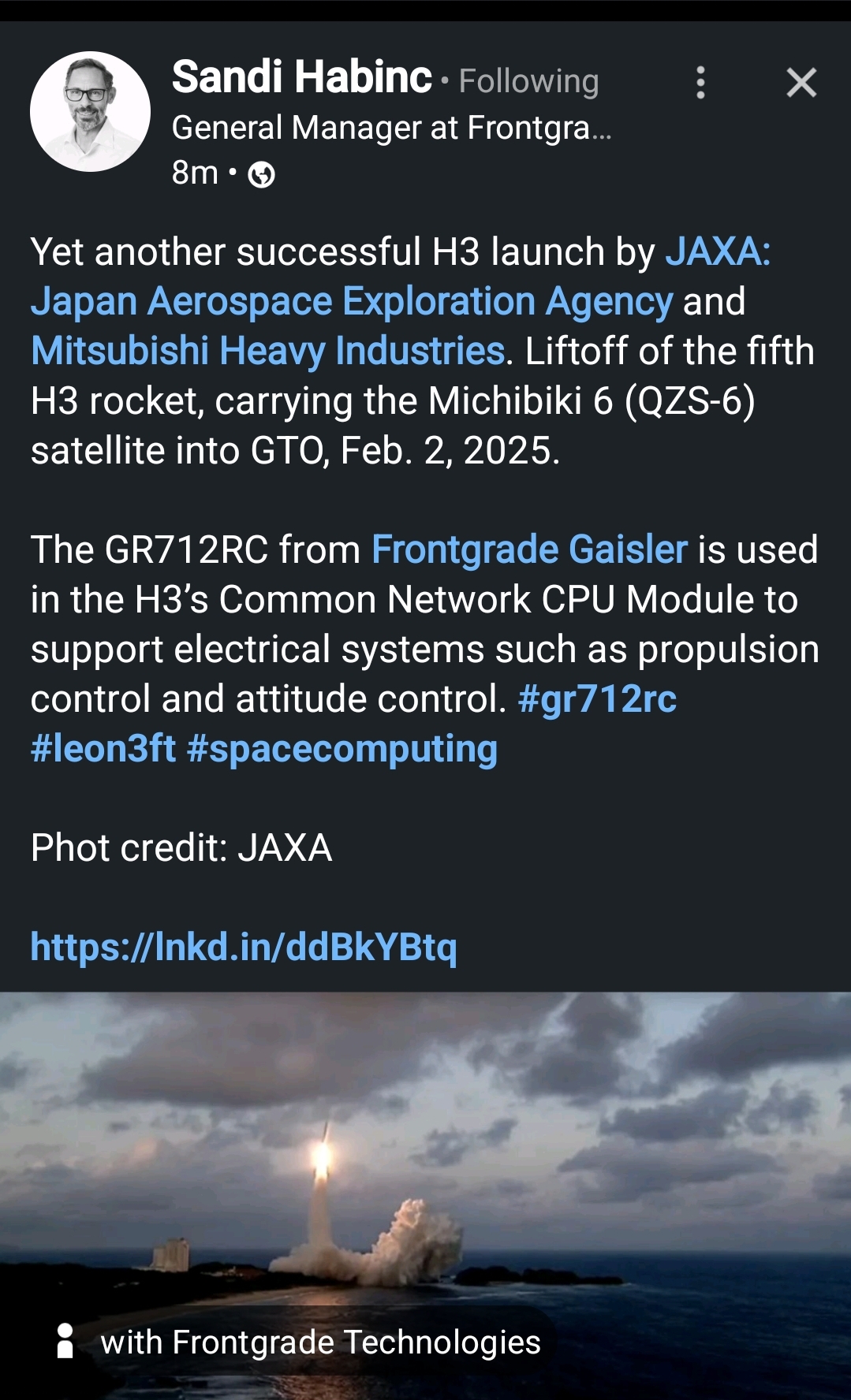Open JAXA: Japan Aerospace Exploration Agency mention
The width and height of the screenshot is (851, 1400).
(x=351, y=302)
